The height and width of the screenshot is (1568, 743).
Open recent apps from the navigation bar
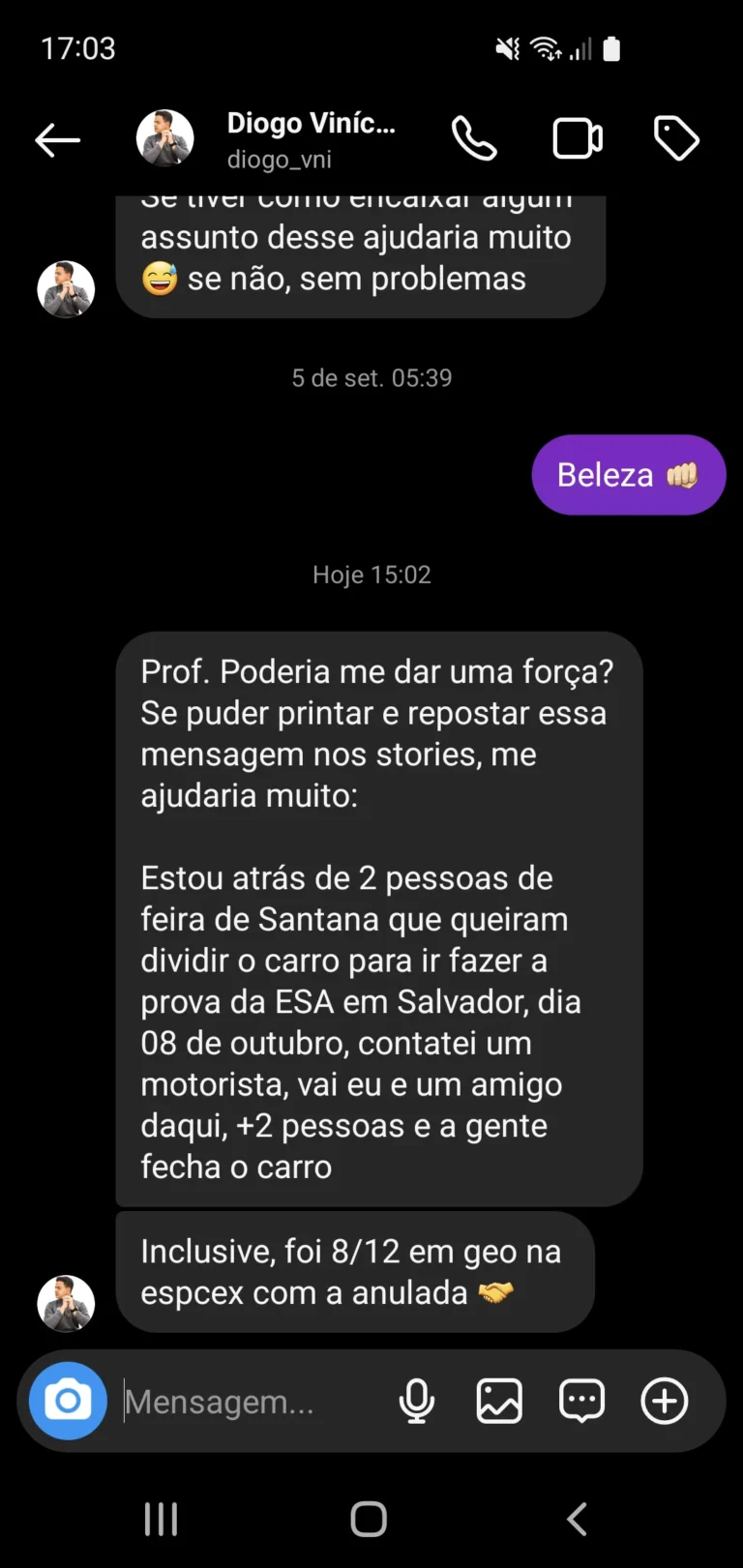160,1519
